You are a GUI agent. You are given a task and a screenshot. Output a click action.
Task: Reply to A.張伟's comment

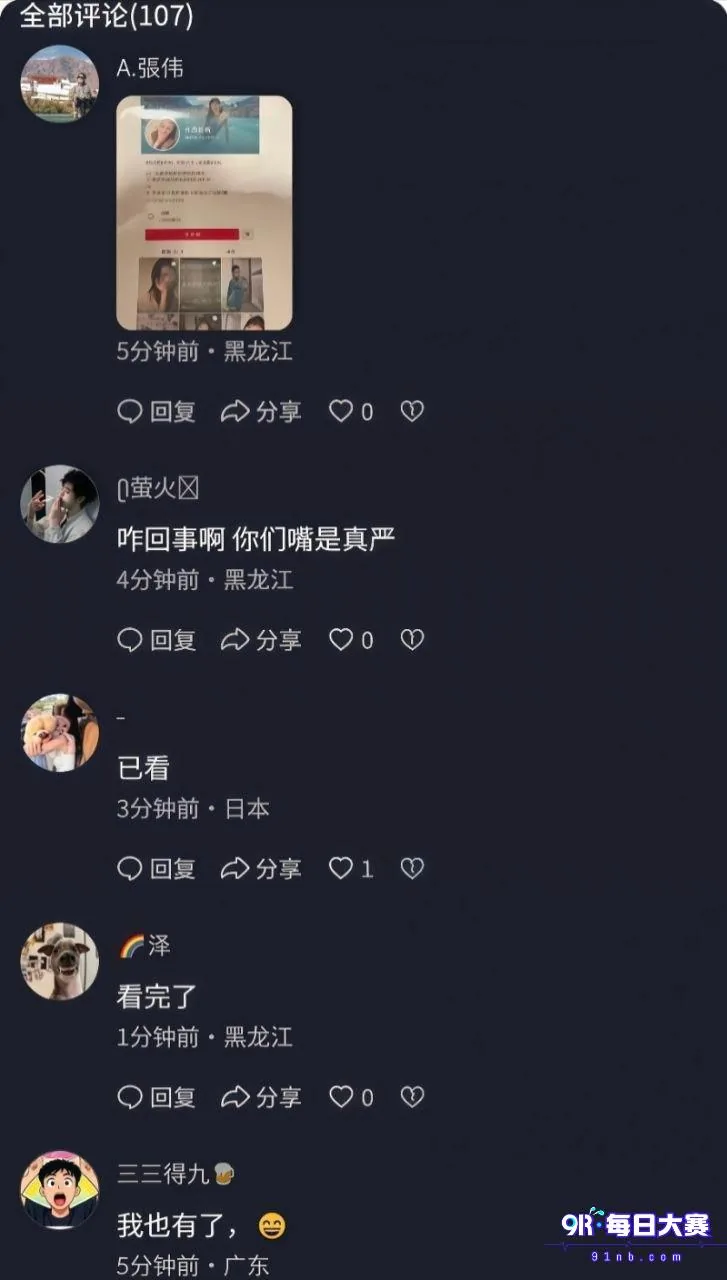pos(157,411)
